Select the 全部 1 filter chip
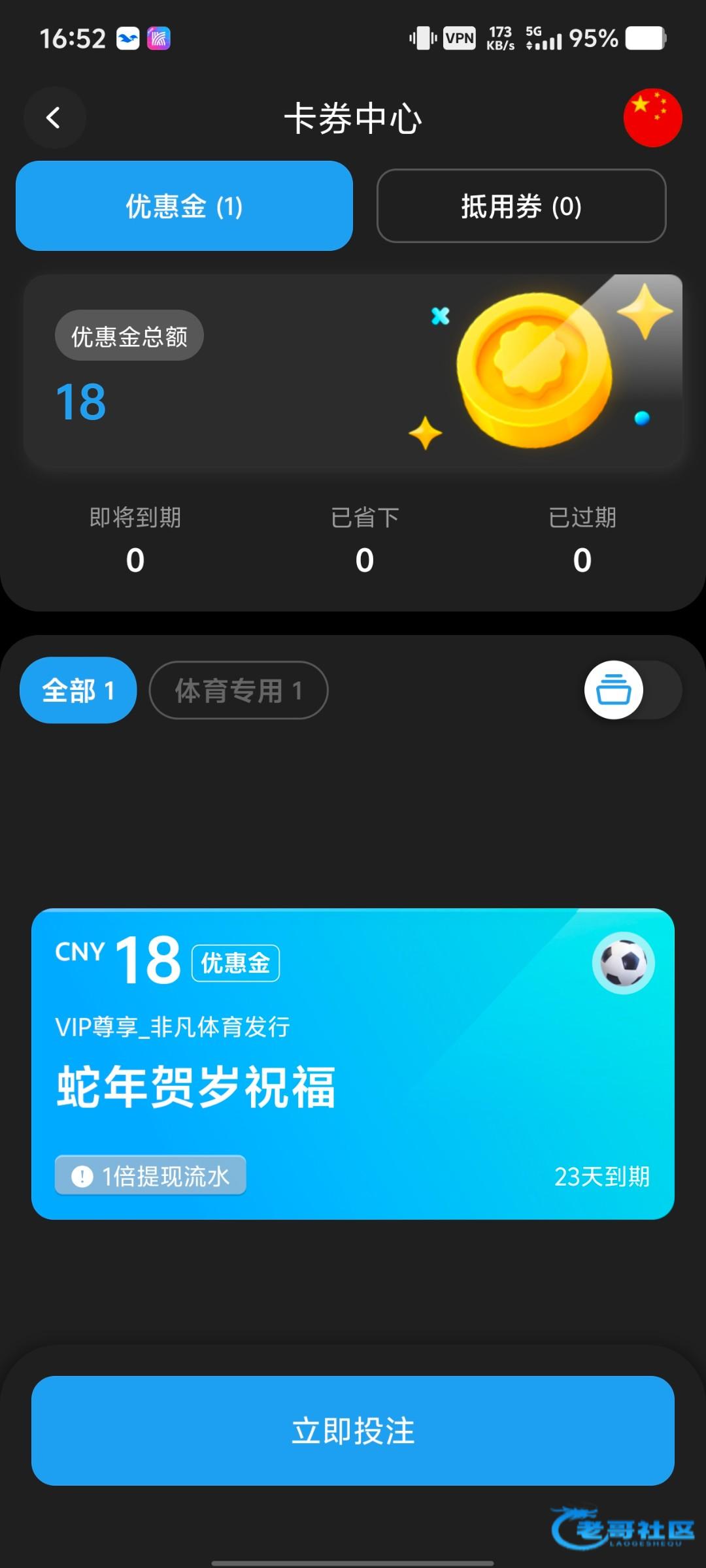 [78, 691]
